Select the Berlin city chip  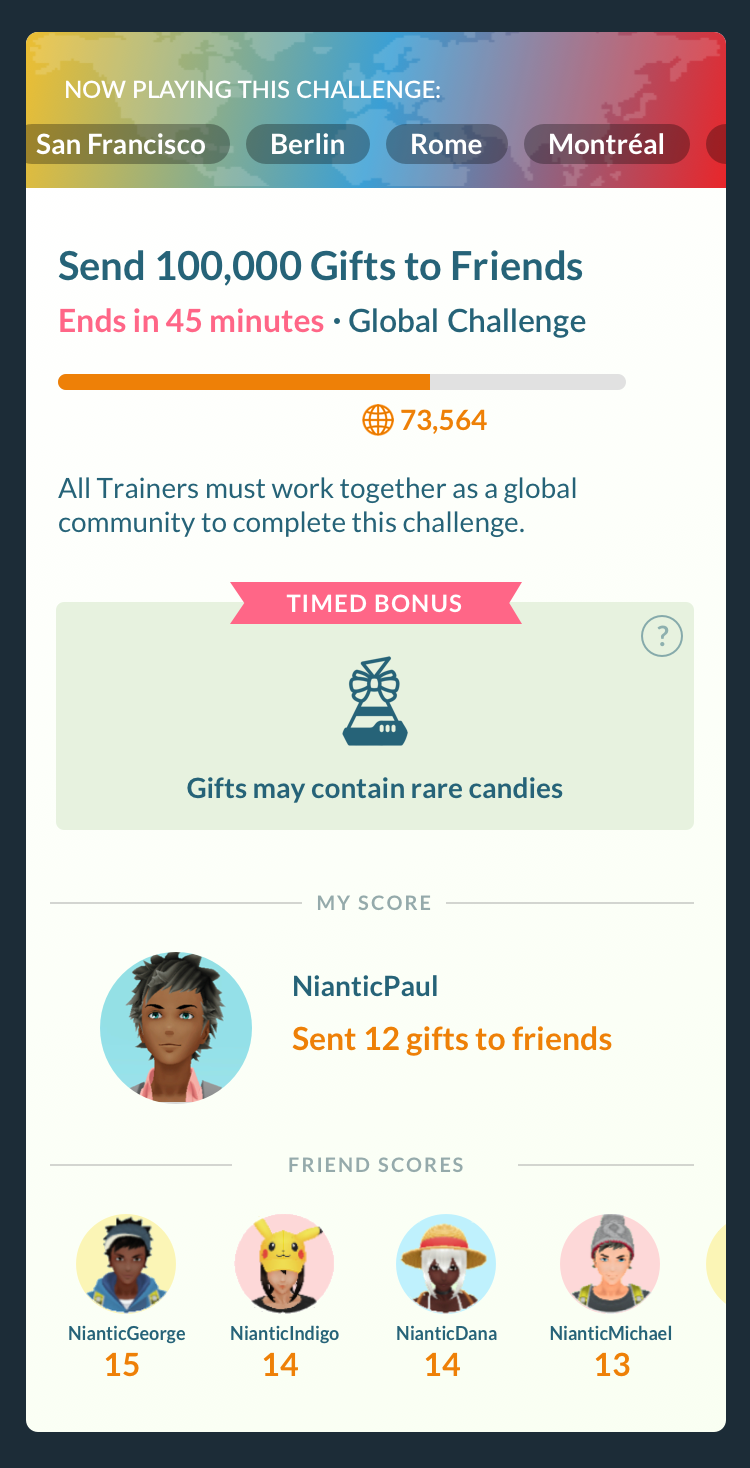coord(307,144)
